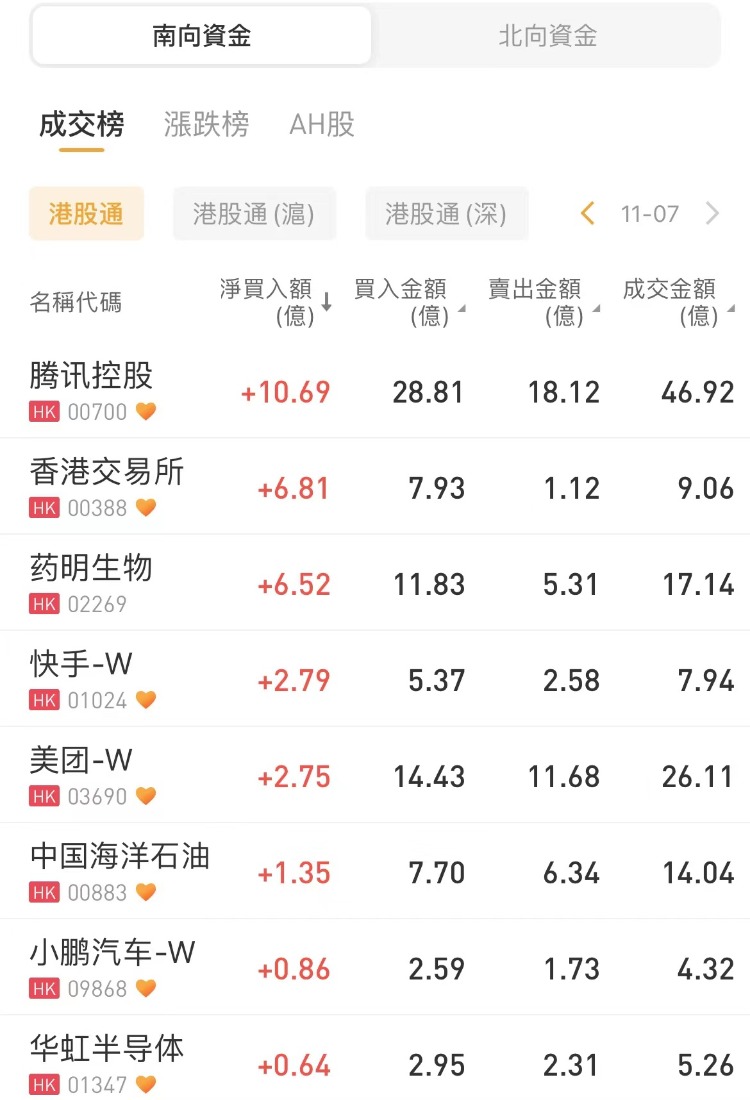750x1100 pixels.
Task: Select the 南向資金 segment
Action: (201, 37)
